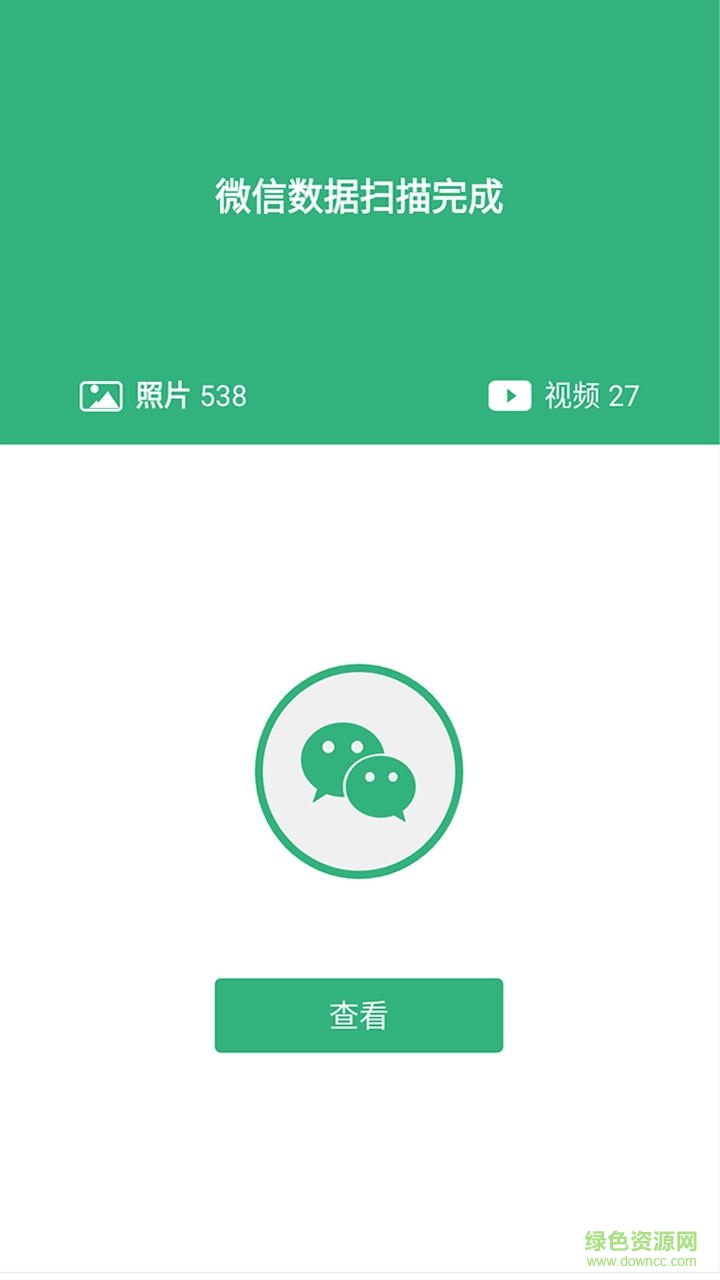Click the 微信数据扫描完成 title
The width and height of the screenshot is (720, 1280).
tap(360, 195)
